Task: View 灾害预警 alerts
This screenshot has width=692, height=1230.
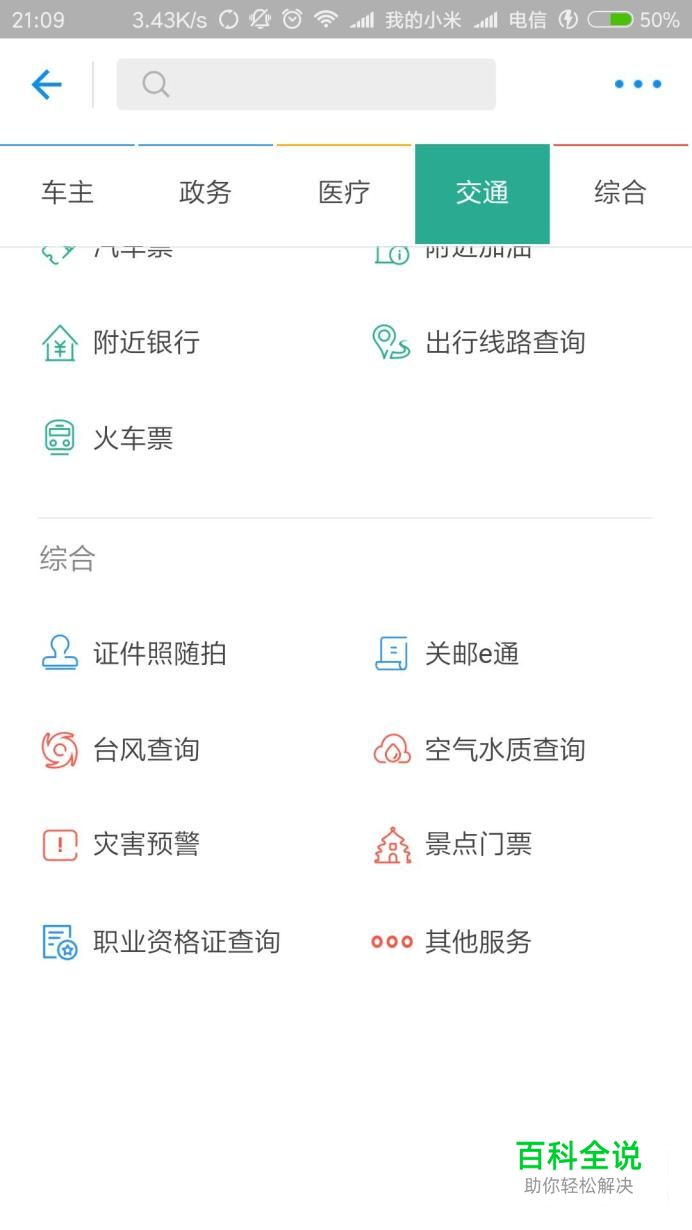Action: point(122,845)
